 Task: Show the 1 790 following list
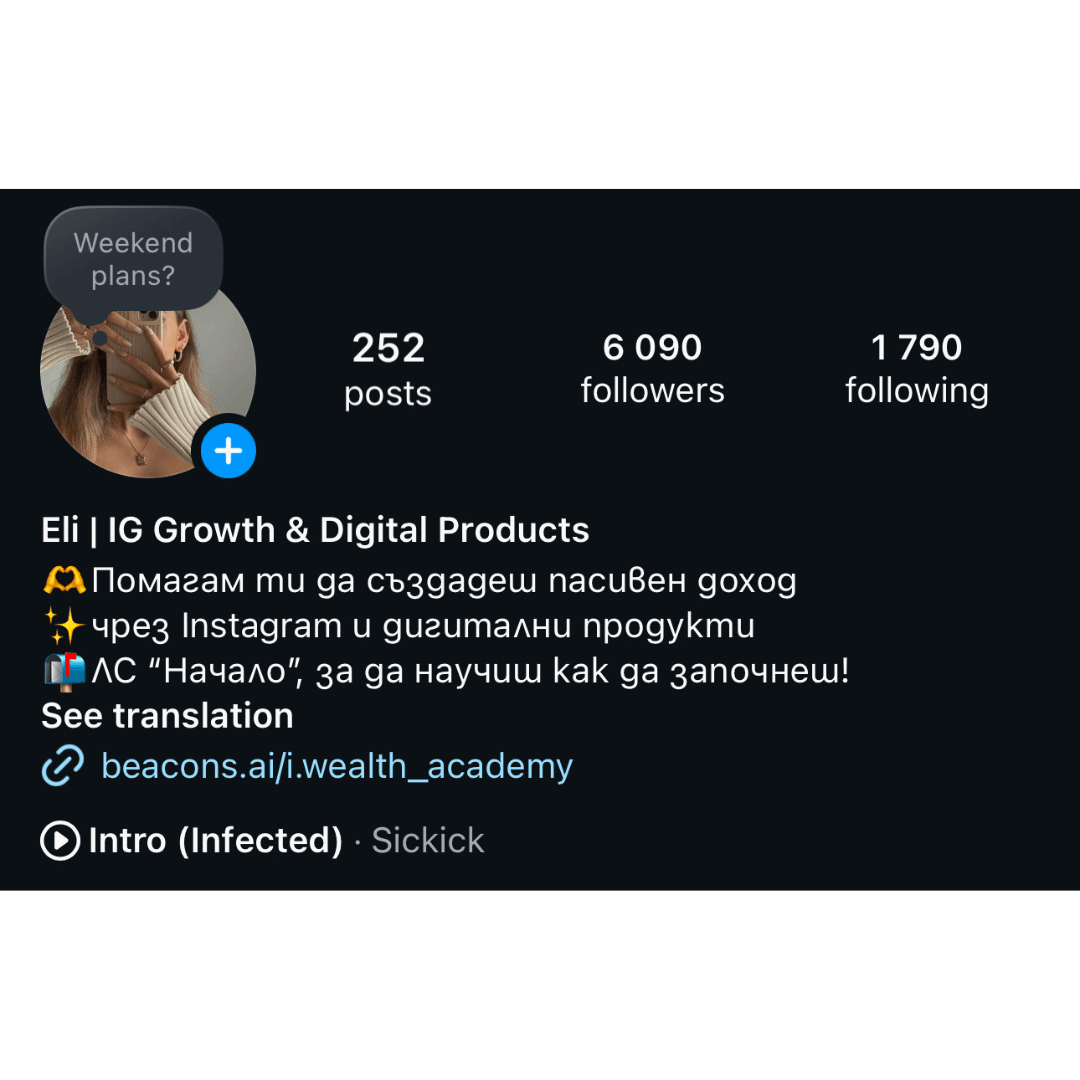[916, 368]
